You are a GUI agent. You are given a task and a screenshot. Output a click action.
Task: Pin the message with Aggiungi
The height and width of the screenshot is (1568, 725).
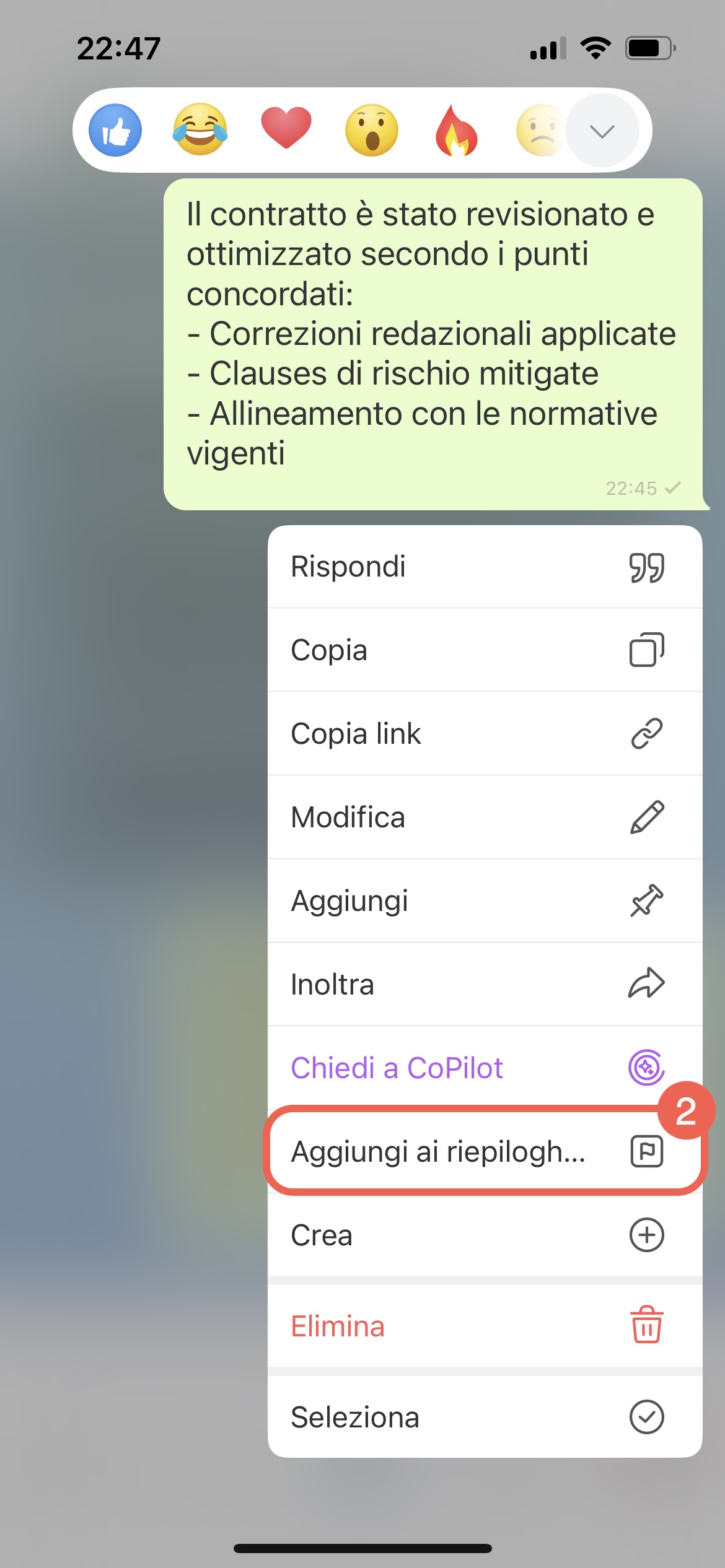tap(485, 901)
